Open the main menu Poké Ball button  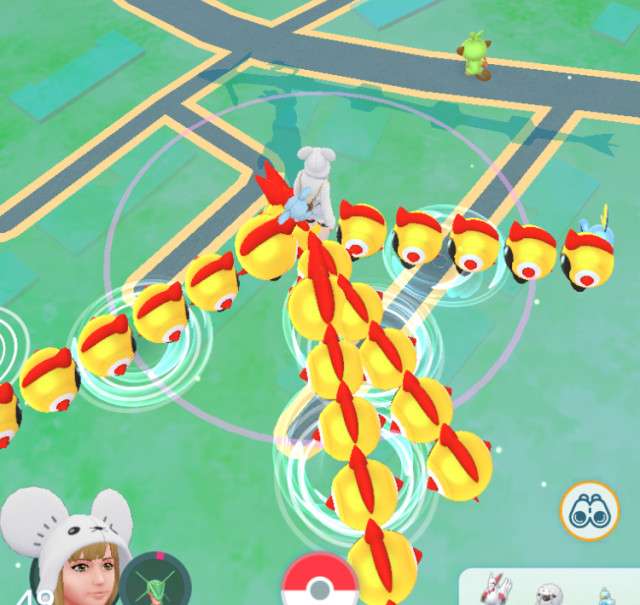(x=320, y=583)
